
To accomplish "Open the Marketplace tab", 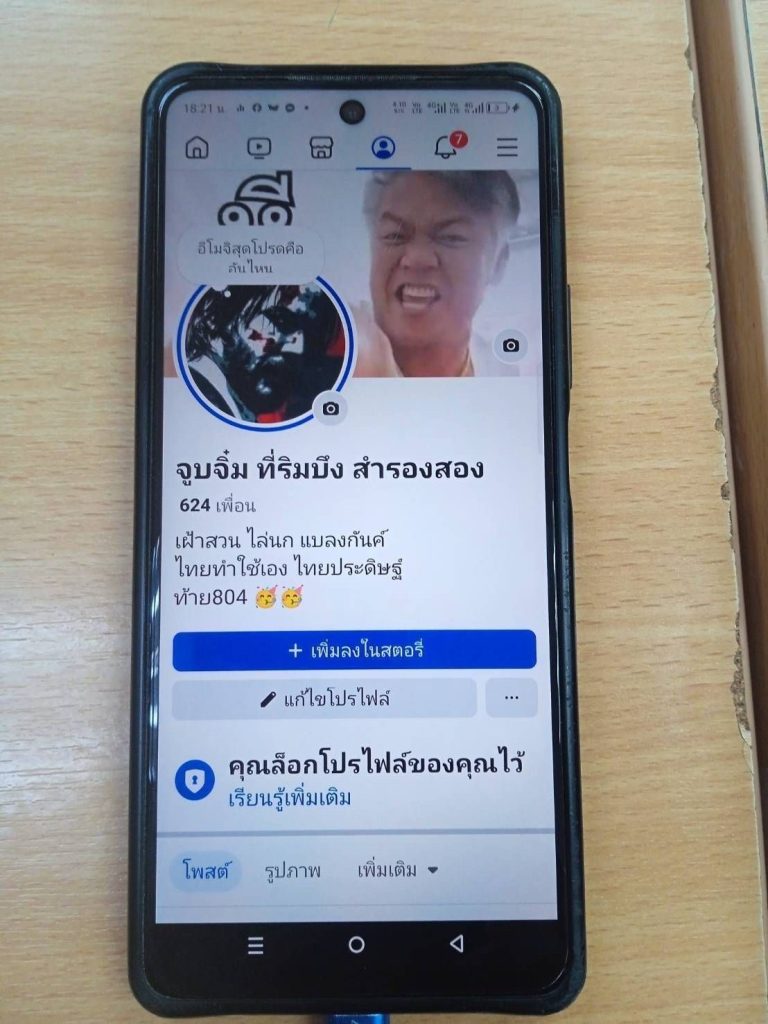I will tap(321, 148).
